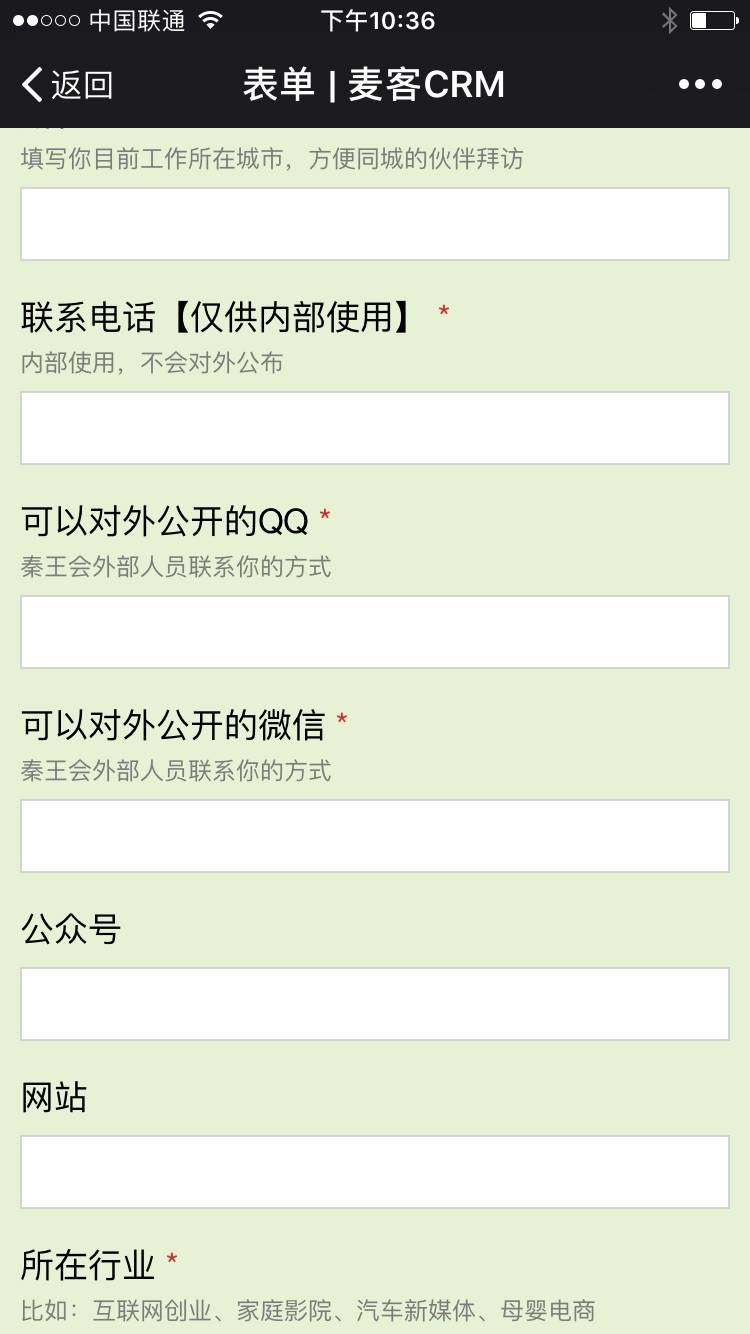Tap the 可以对外公开的微信 text field
Viewport: 750px width, 1334px height.
point(375,836)
